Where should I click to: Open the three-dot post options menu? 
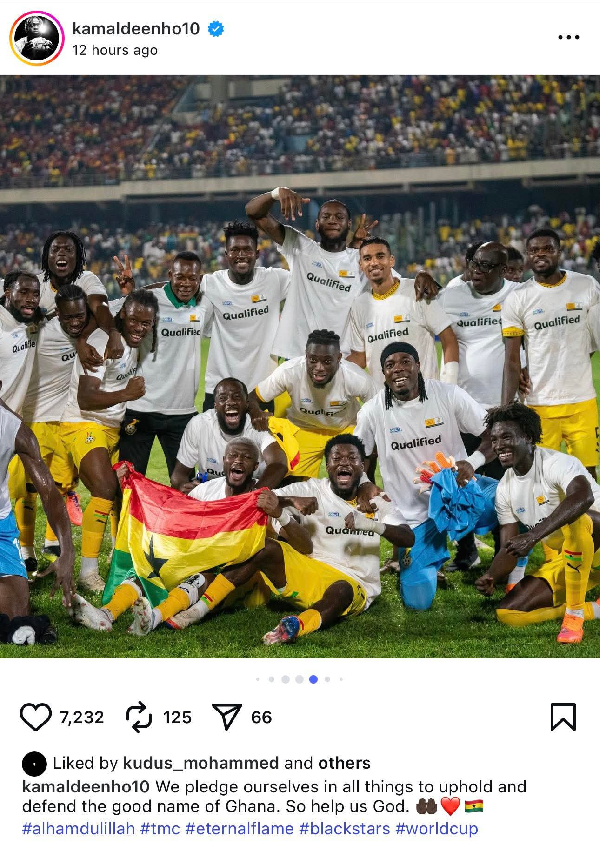(x=568, y=38)
